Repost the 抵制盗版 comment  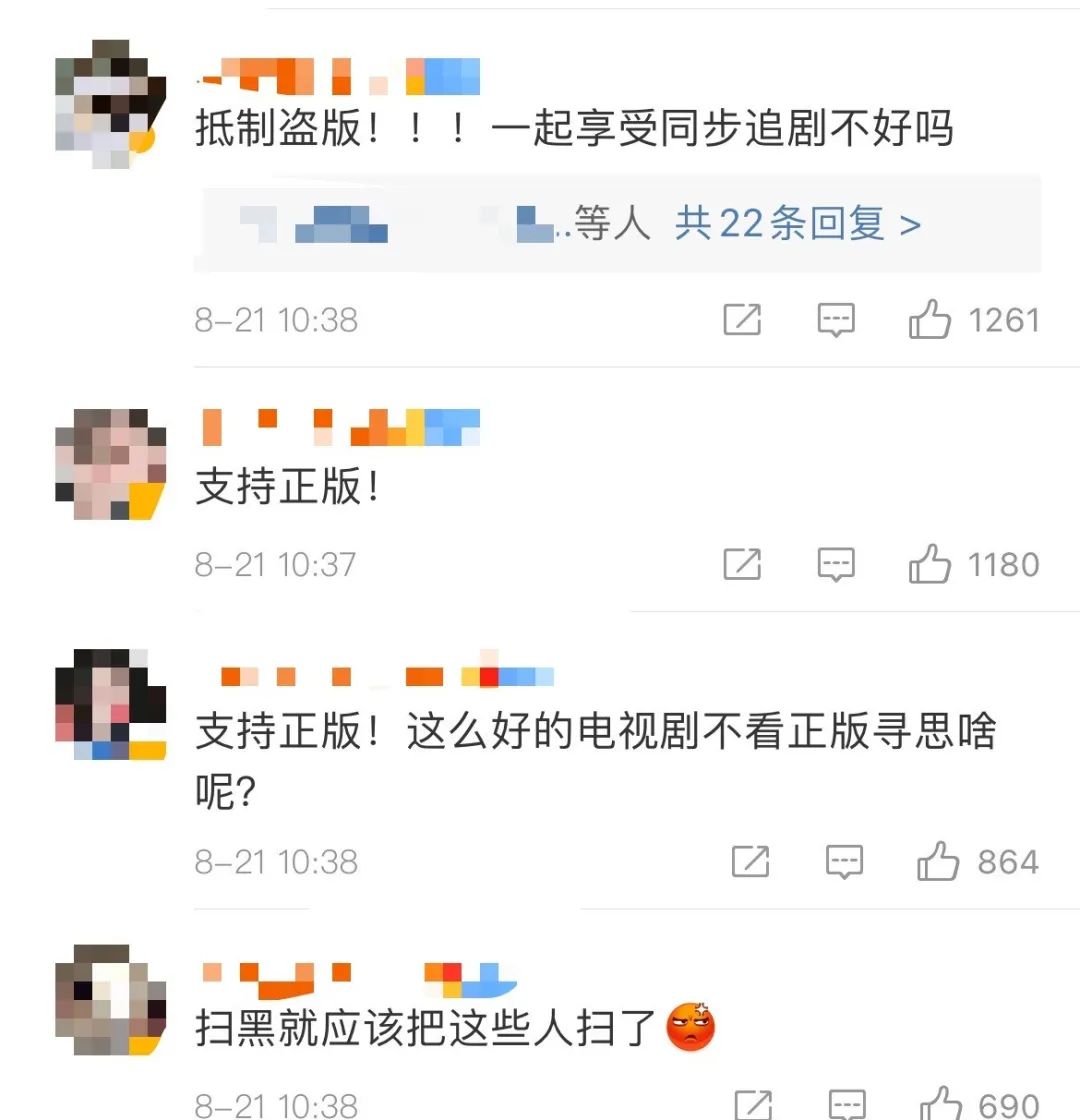tap(742, 321)
